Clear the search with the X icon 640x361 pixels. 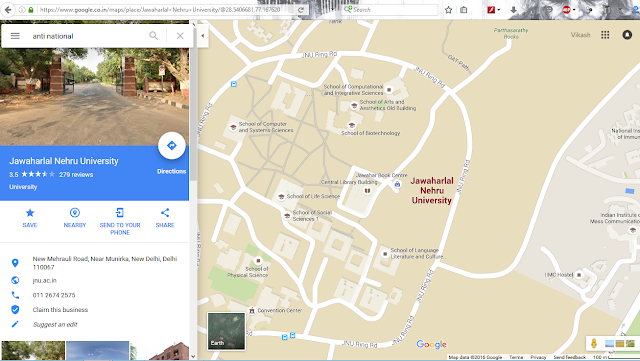tap(180, 36)
